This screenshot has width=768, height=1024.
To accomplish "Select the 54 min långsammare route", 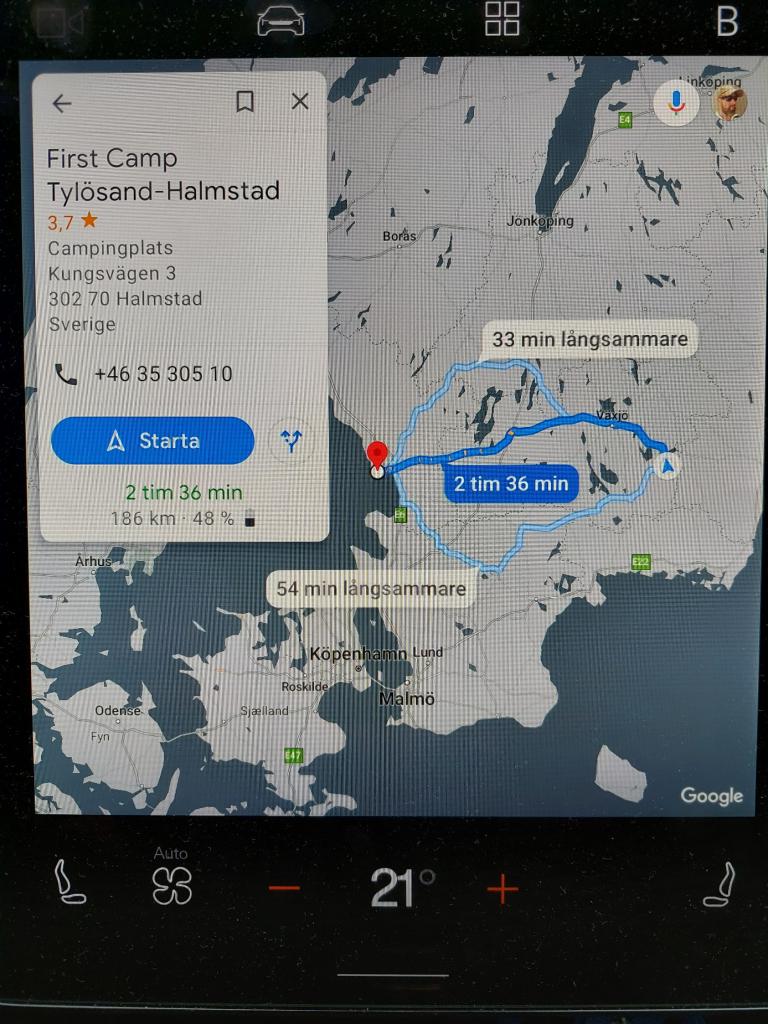I will [x=371, y=589].
